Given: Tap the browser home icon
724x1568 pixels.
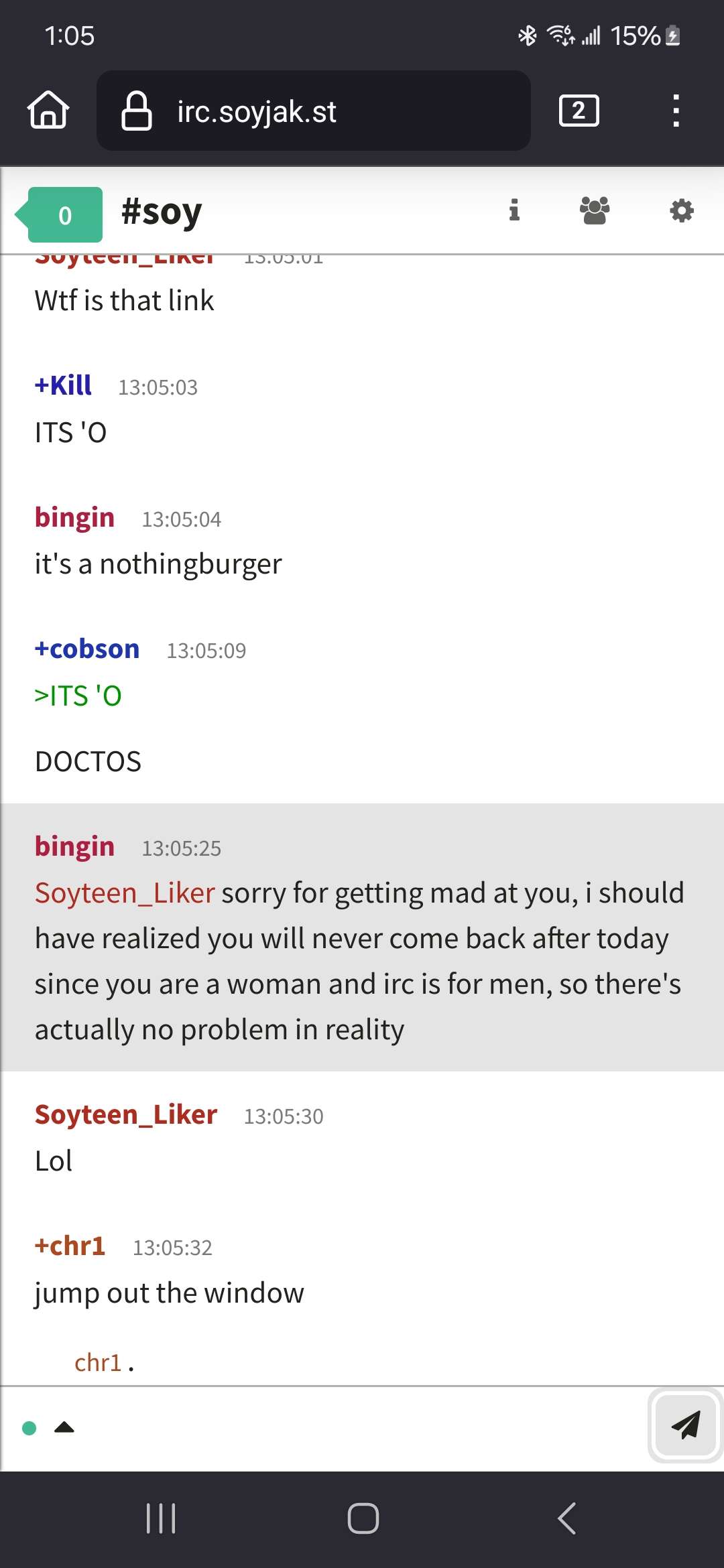Looking at the screenshot, I should pyautogui.click(x=48, y=111).
